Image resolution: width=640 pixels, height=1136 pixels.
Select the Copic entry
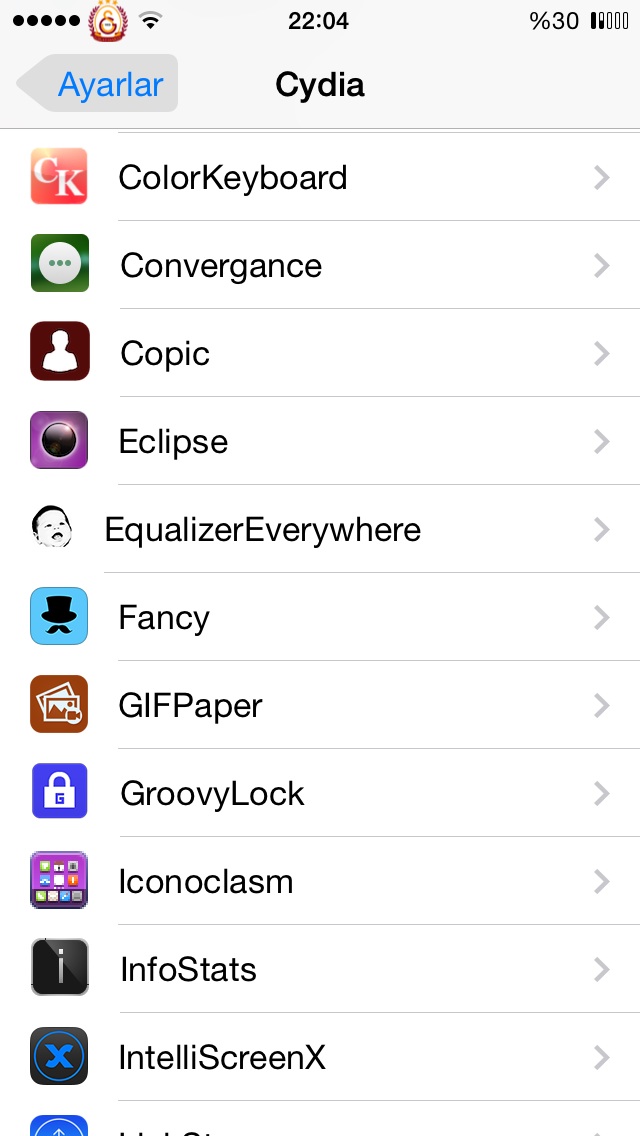(320, 354)
